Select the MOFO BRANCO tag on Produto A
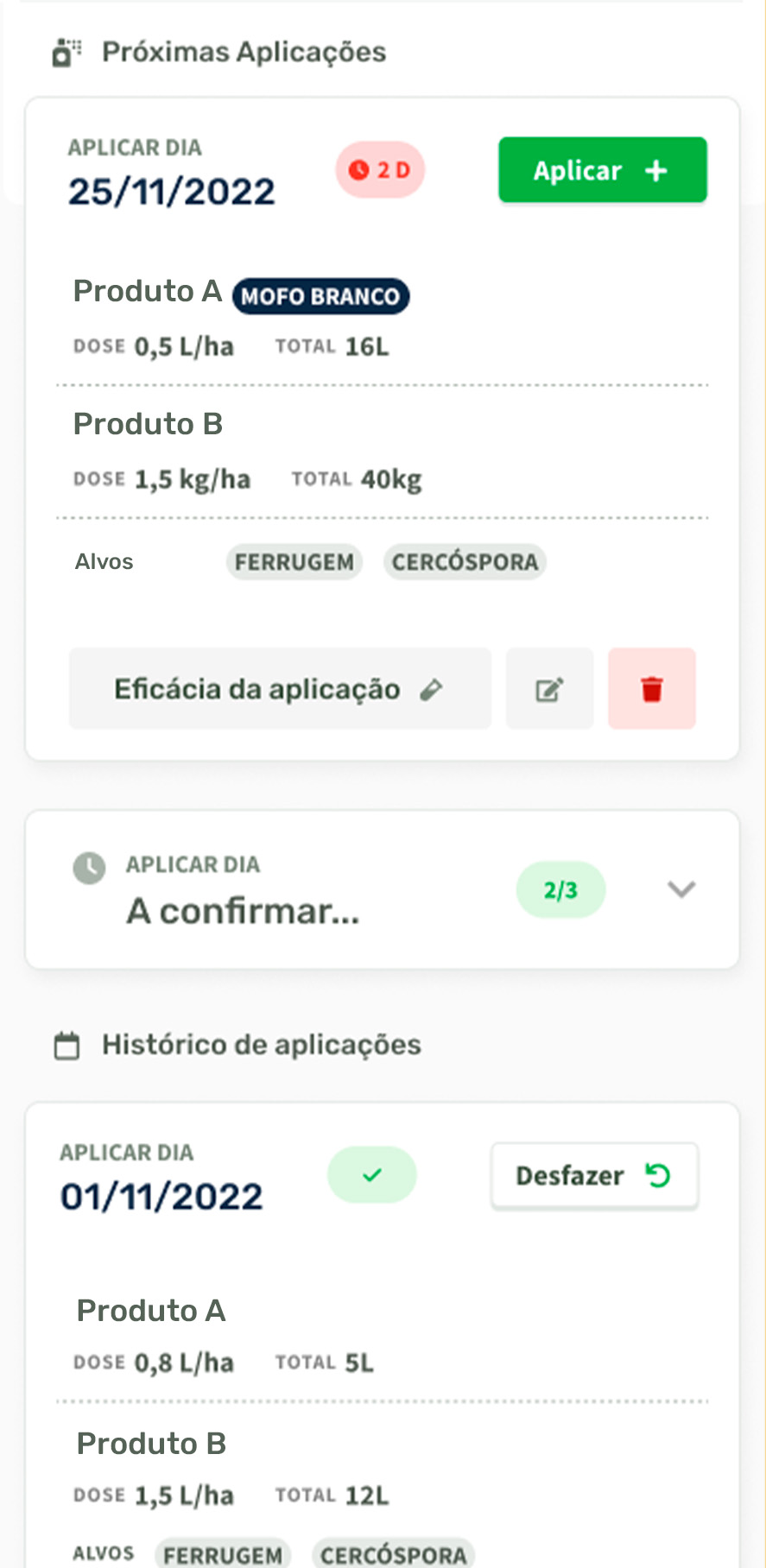Image resolution: width=766 pixels, height=1568 pixels. (320, 296)
